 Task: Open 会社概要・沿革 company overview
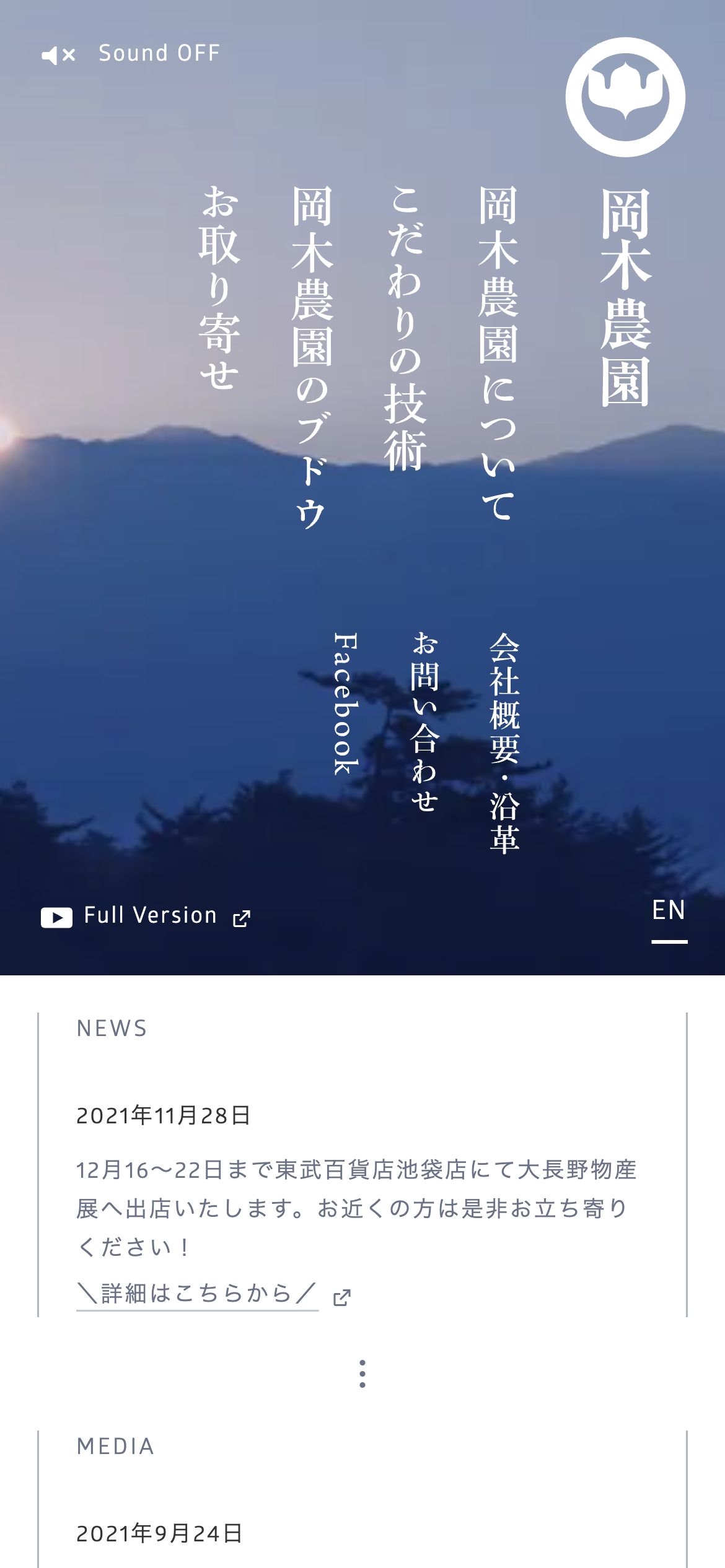504,743
